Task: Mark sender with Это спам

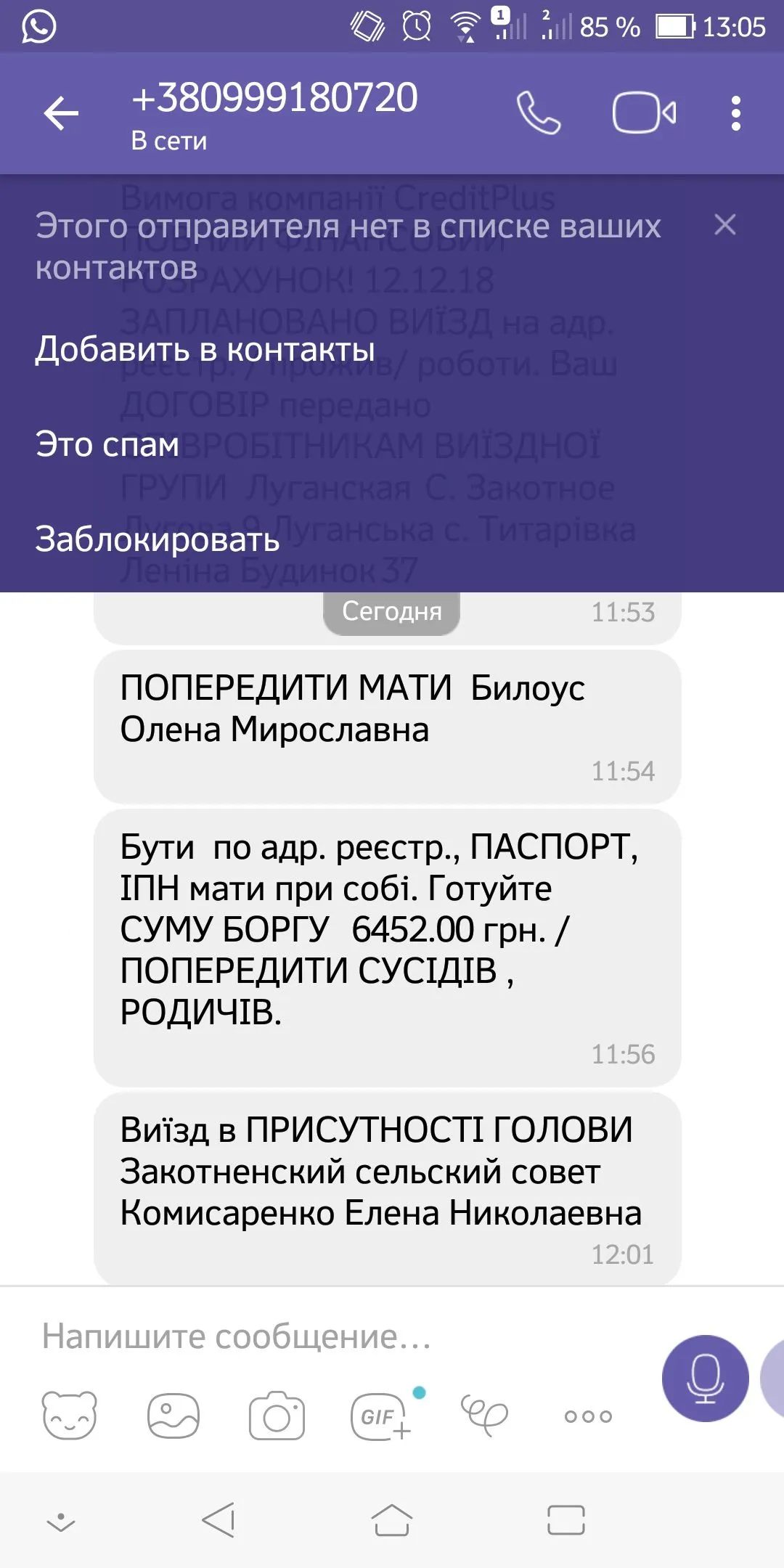Action: [x=107, y=444]
